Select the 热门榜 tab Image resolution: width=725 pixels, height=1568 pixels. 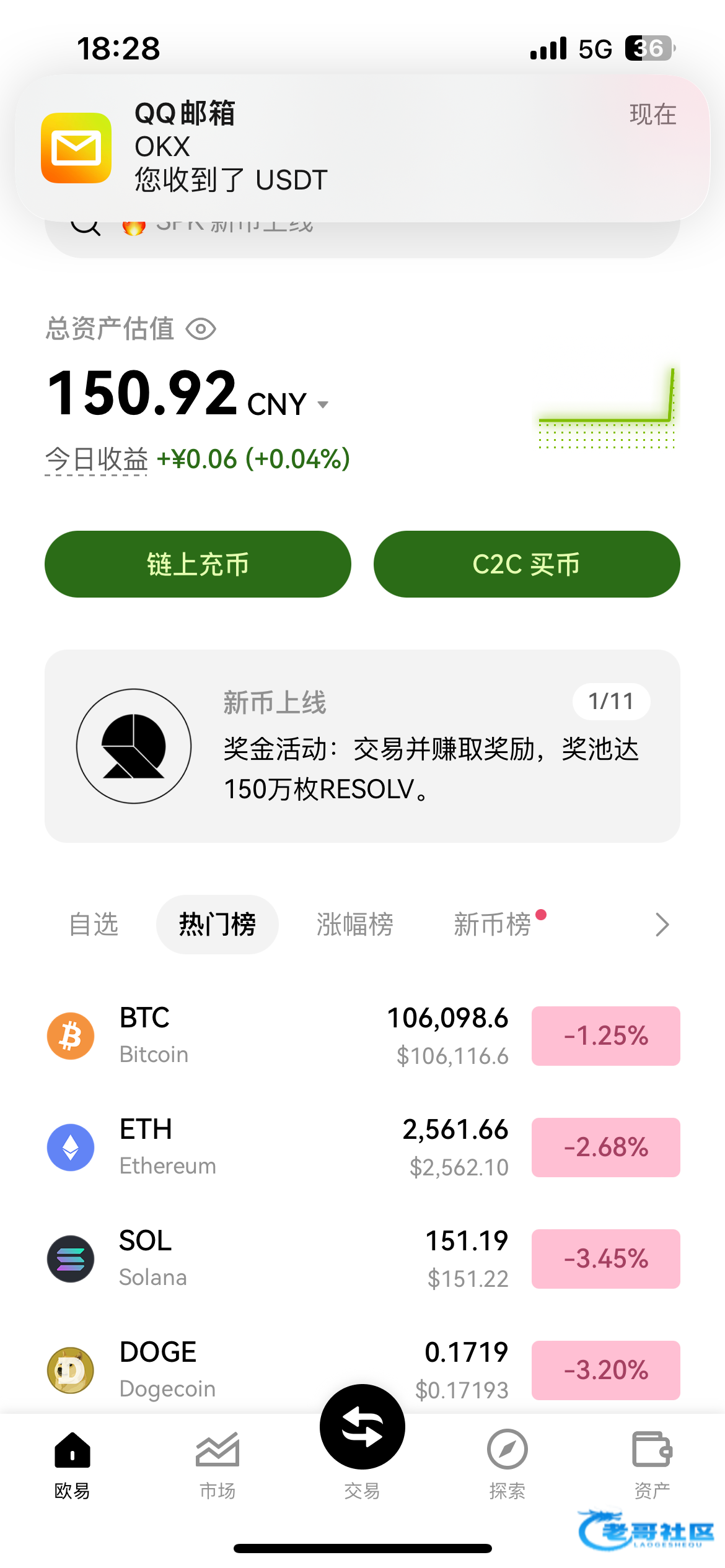click(217, 925)
